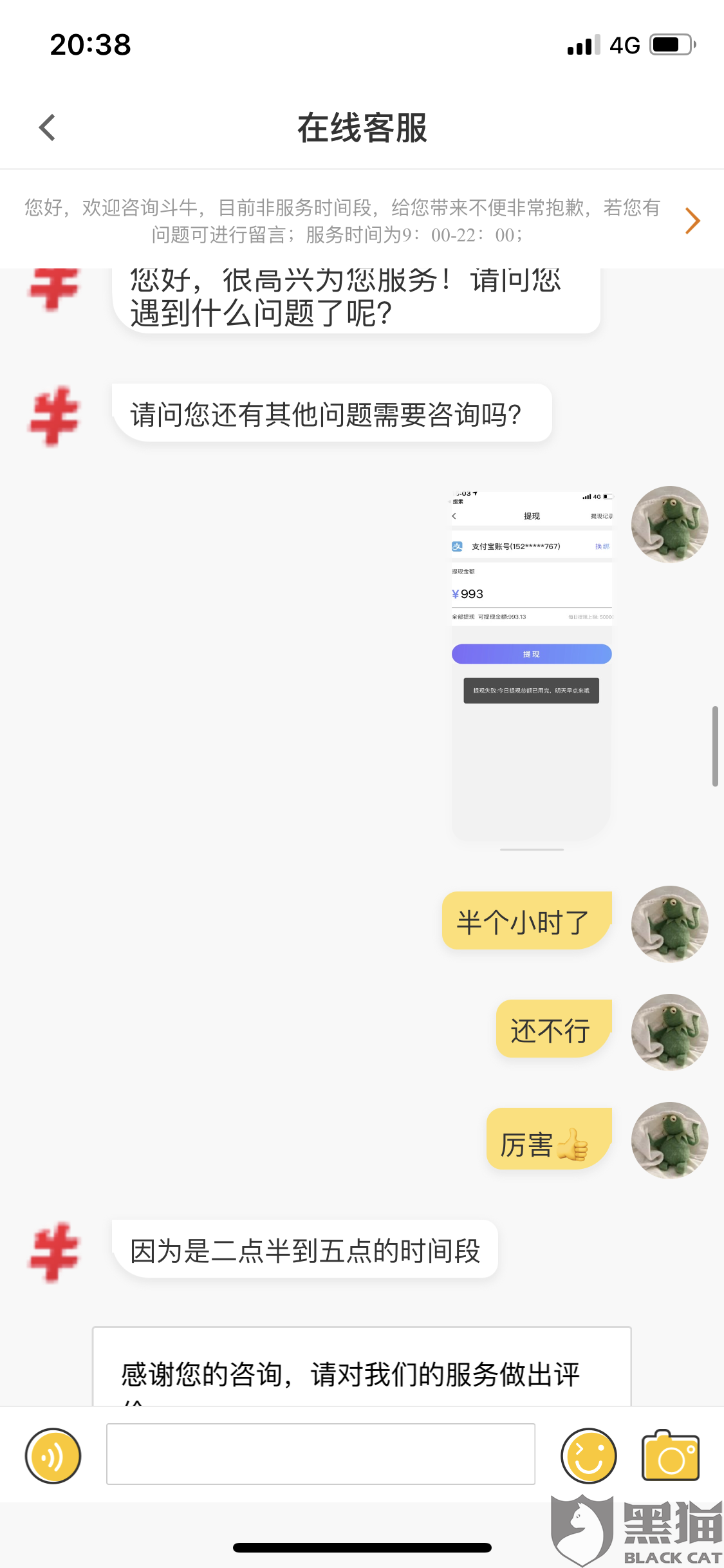This screenshot has width=724, height=1568.
Task: Open the emoji picker
Action: pyautogui.click(x=588, y=1455)
